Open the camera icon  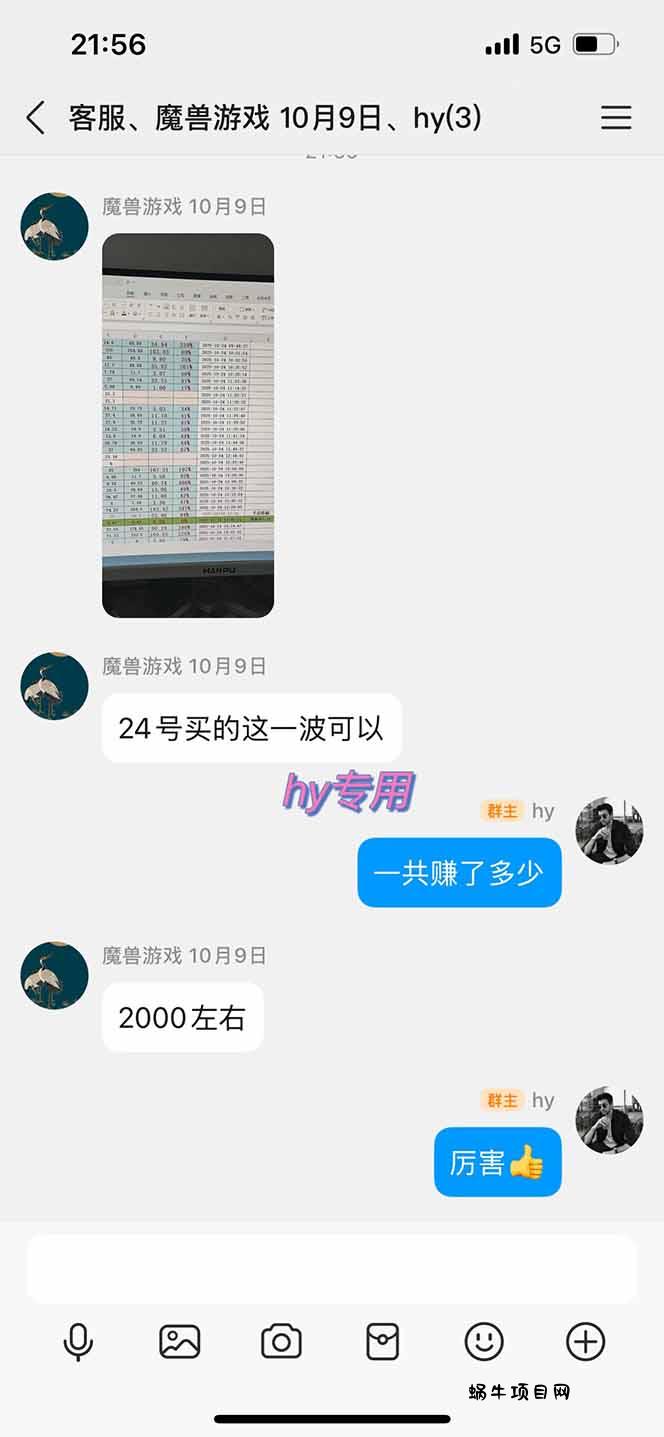pos(281,1342)
